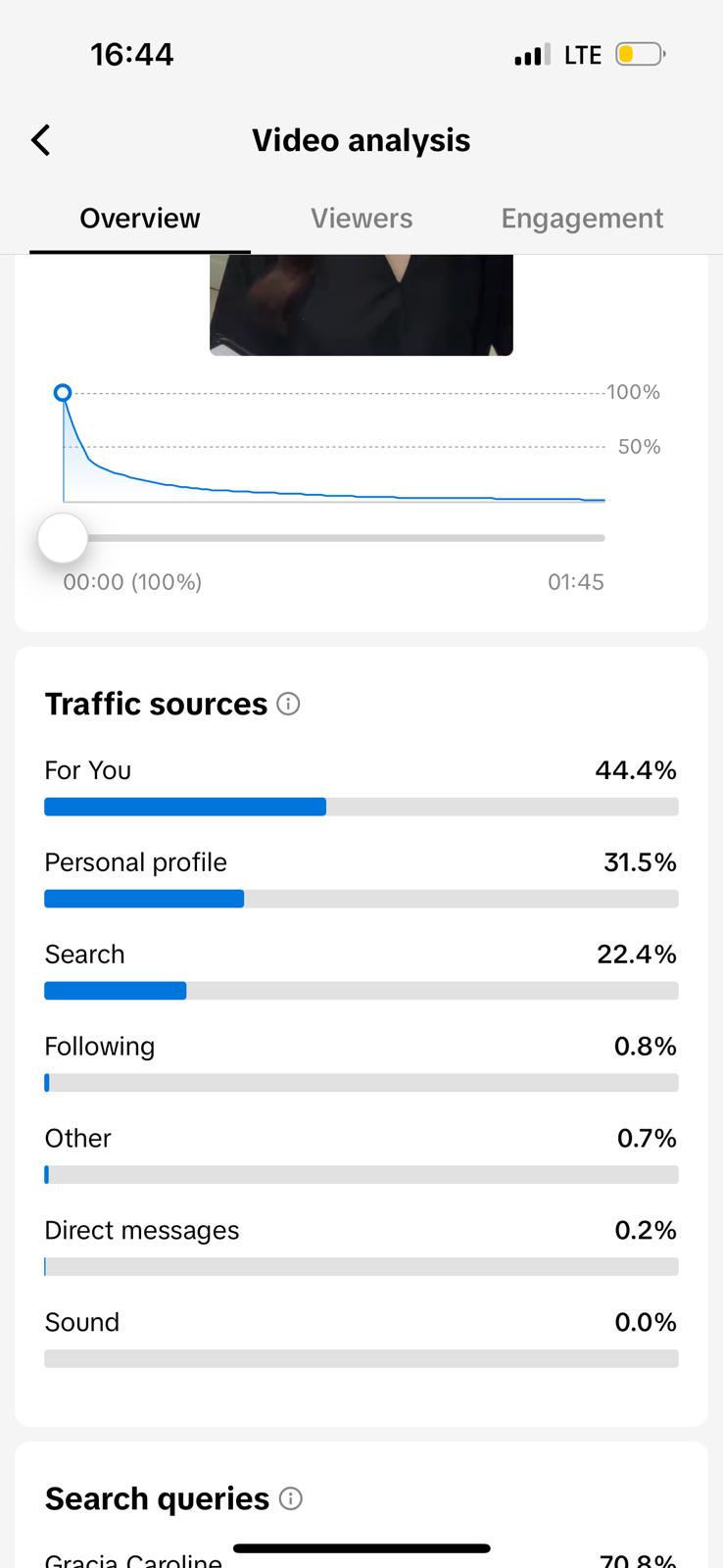This screenshot has height=1568, width=723.
Task: Select the Overview tab
Action: pyautogui.click(x=140, y=218)
